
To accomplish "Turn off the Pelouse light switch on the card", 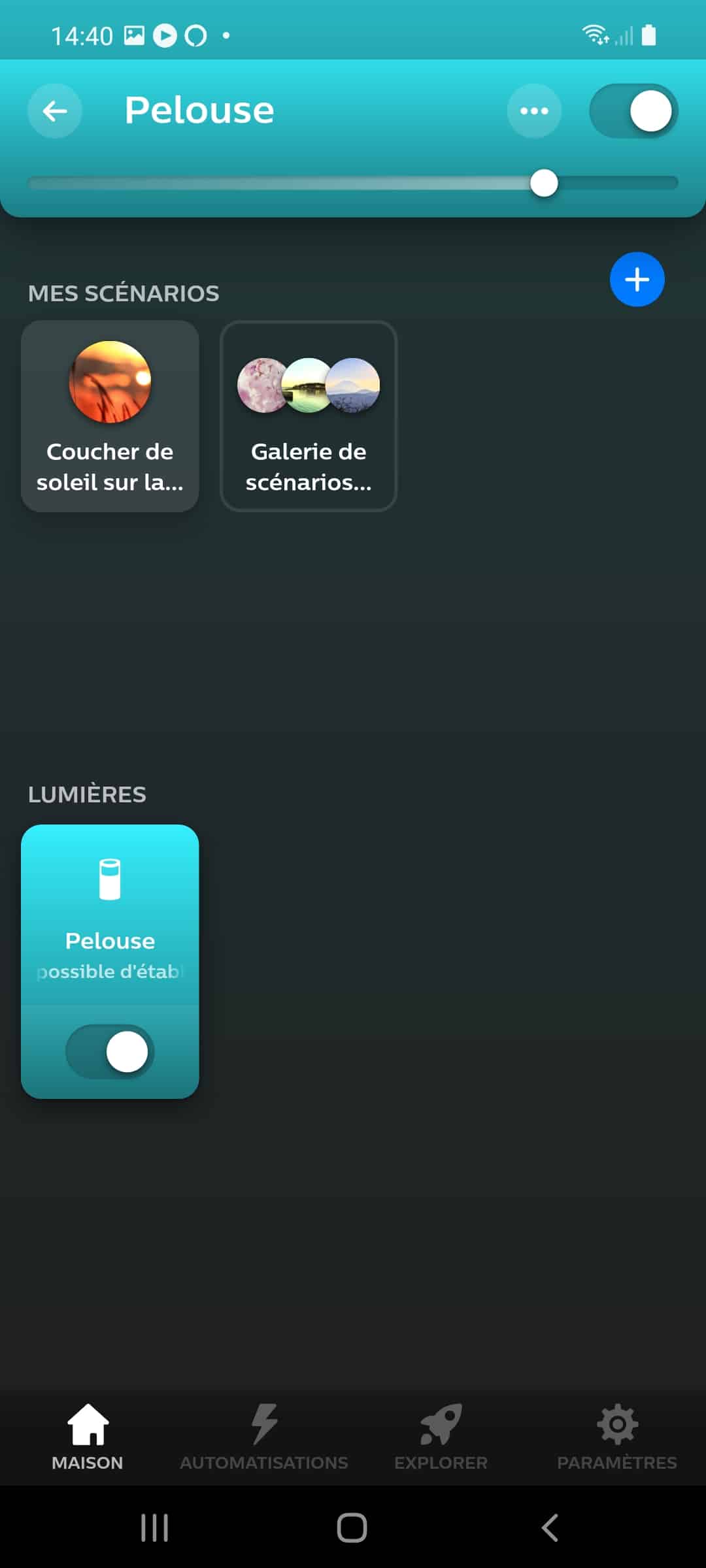I will (110, 1052).
